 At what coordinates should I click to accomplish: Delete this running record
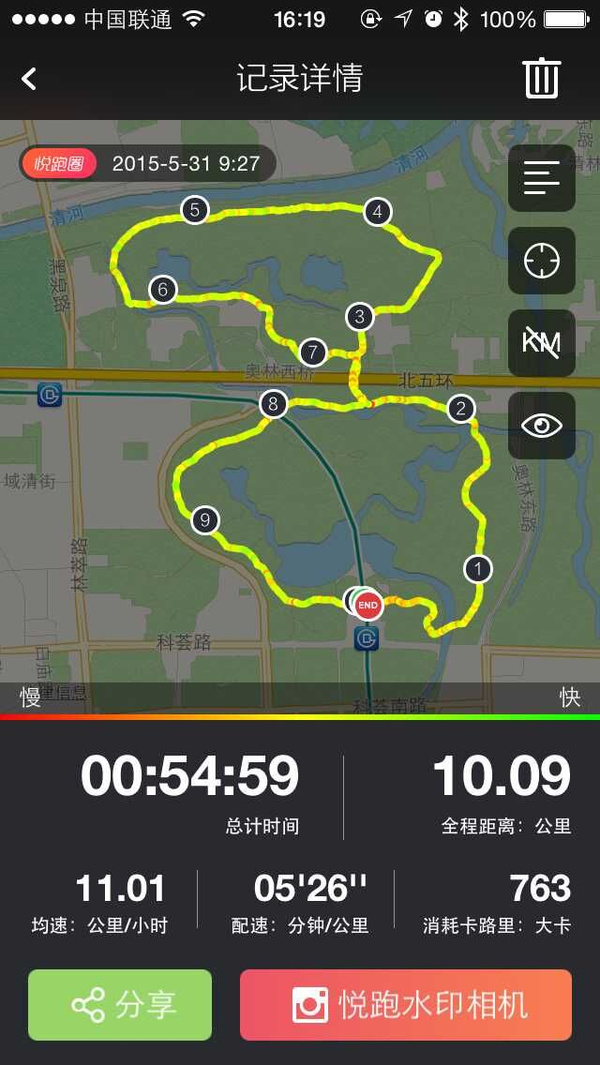click(x=541, y=78)
